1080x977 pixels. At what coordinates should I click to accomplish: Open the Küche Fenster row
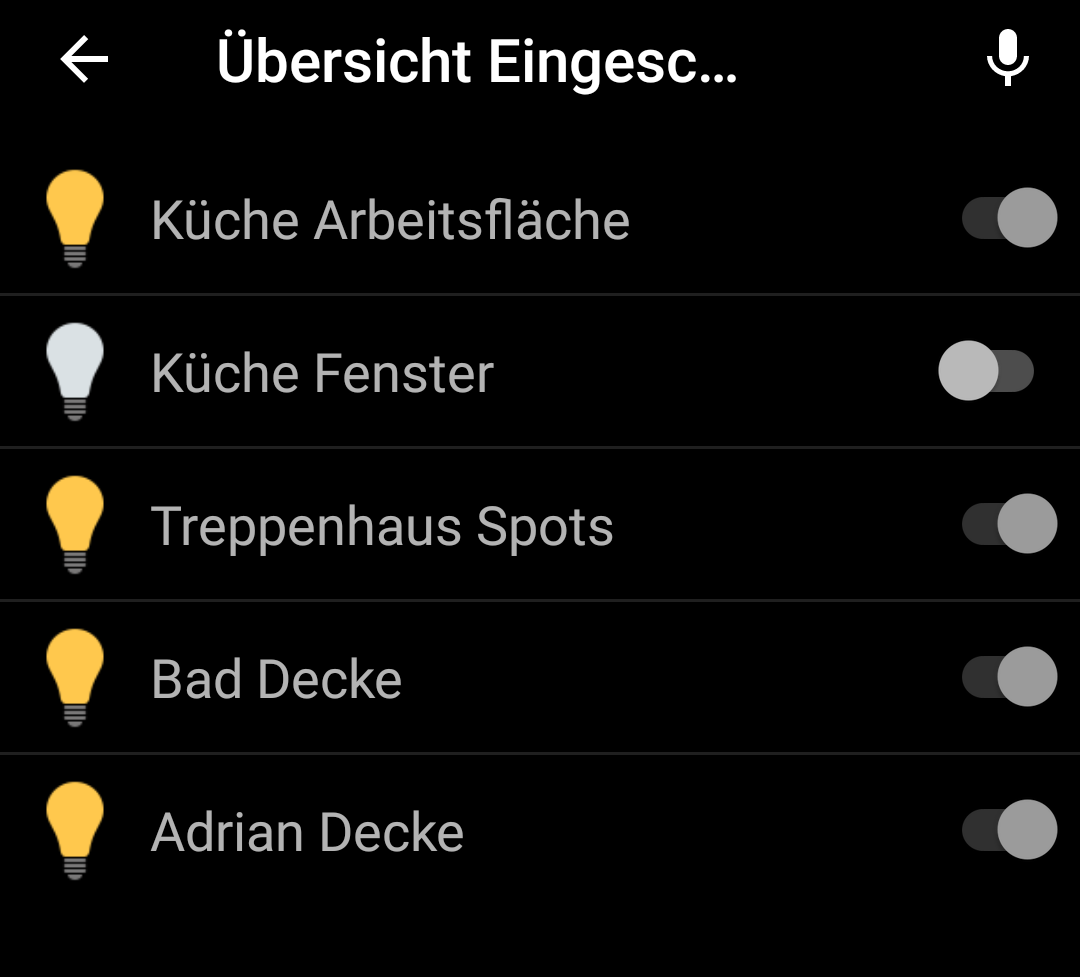pyautogui.click(x=322, y=373)
